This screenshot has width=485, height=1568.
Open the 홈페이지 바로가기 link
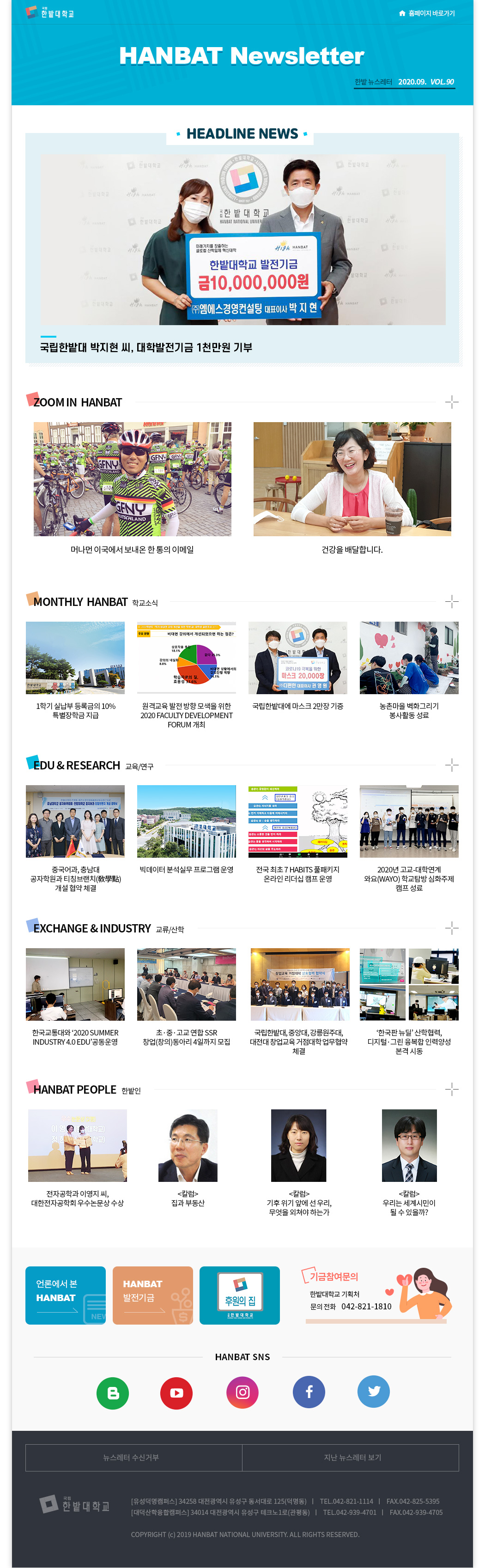tap(427, 13)
